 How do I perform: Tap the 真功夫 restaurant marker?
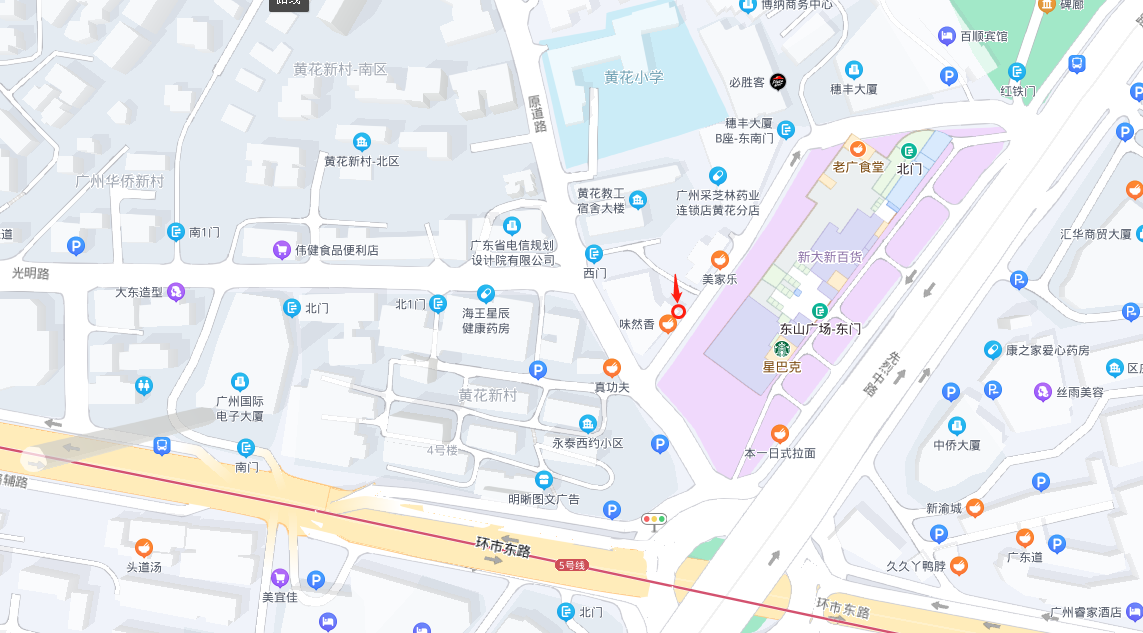click(612, 368)
